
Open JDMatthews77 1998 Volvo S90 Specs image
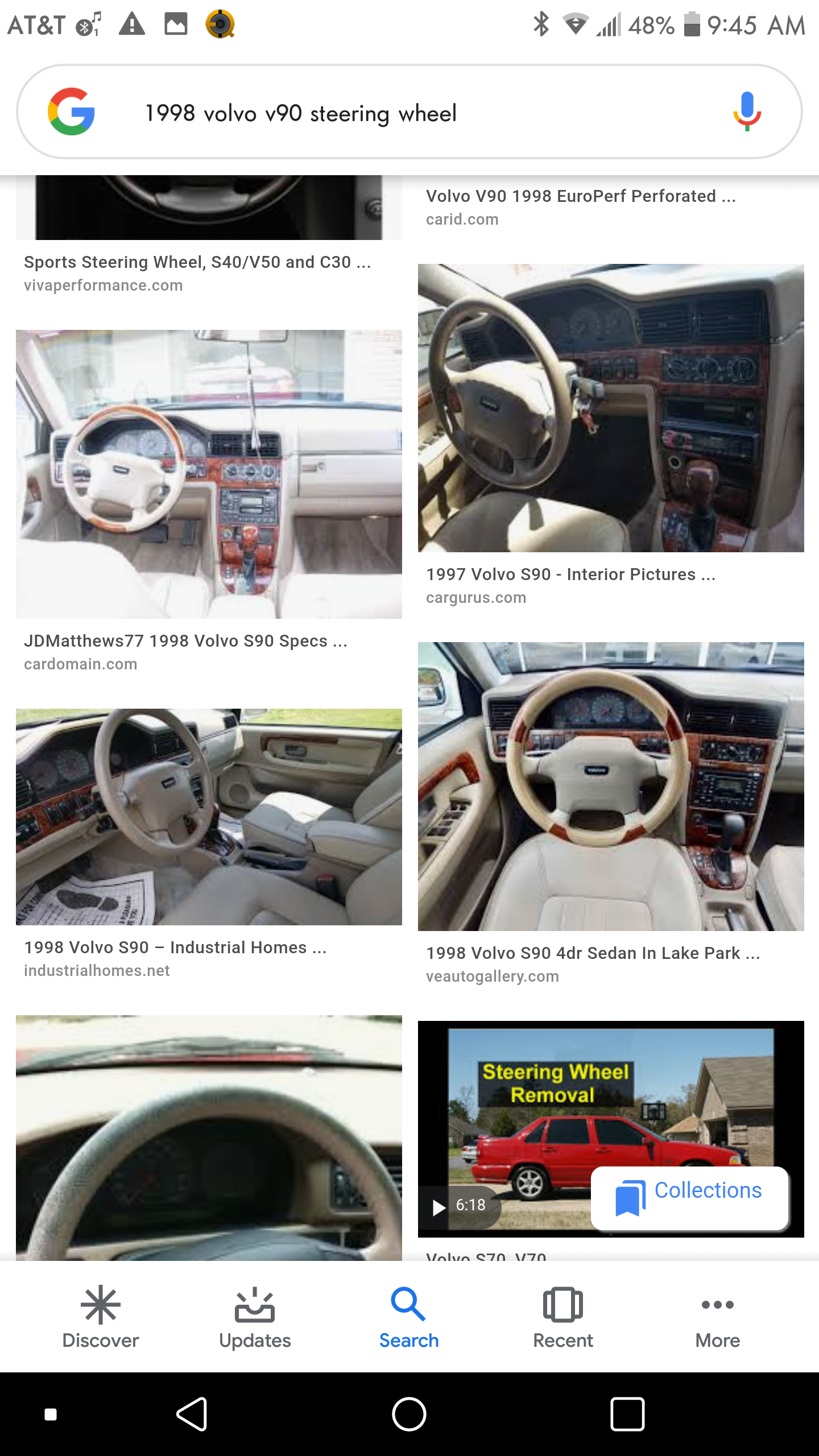(x=209, y=474)
